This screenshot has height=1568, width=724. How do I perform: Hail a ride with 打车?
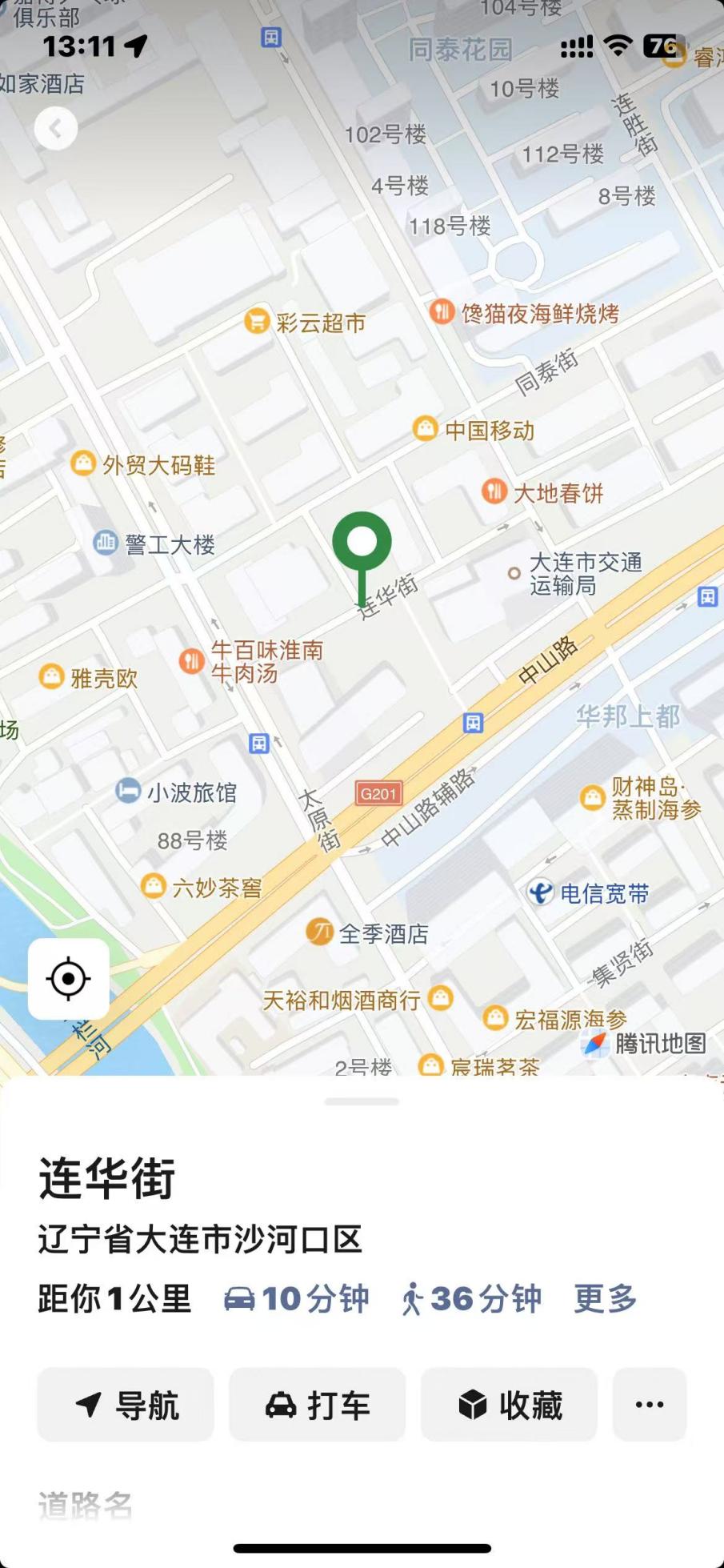point(318,1405)
